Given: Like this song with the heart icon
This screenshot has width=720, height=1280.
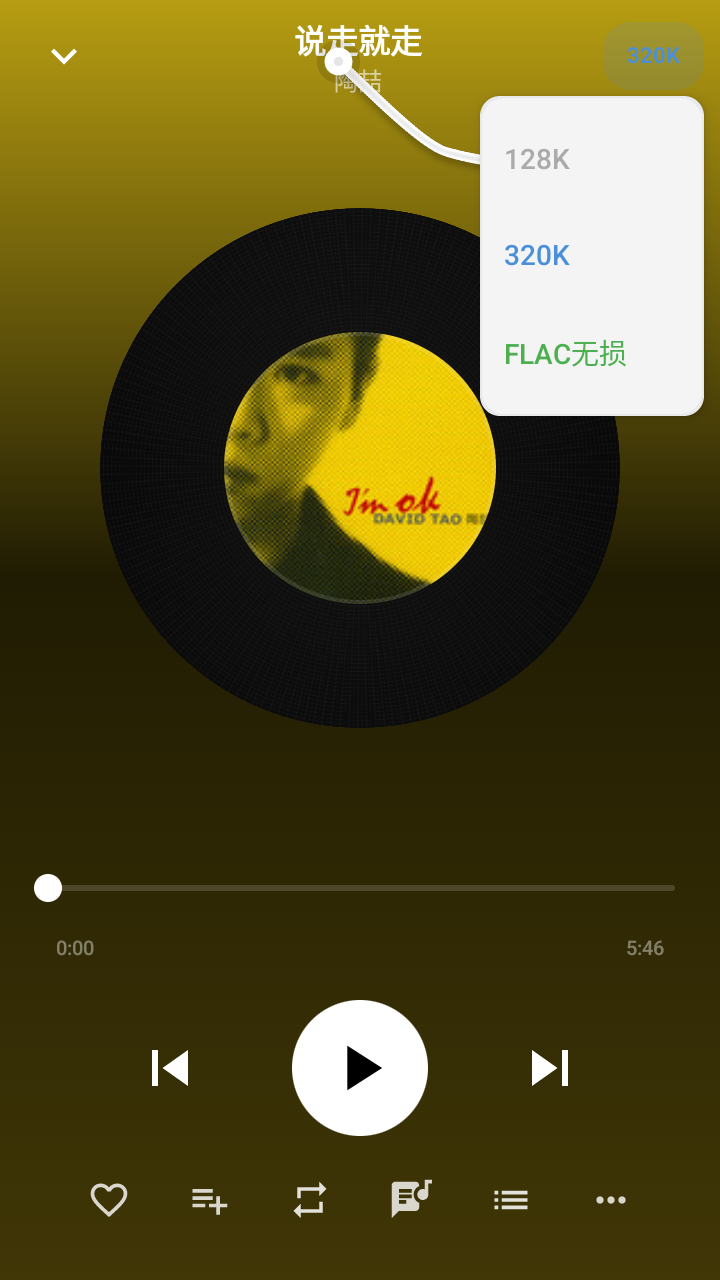Looking at the screenshot, I should (109, 1199).
